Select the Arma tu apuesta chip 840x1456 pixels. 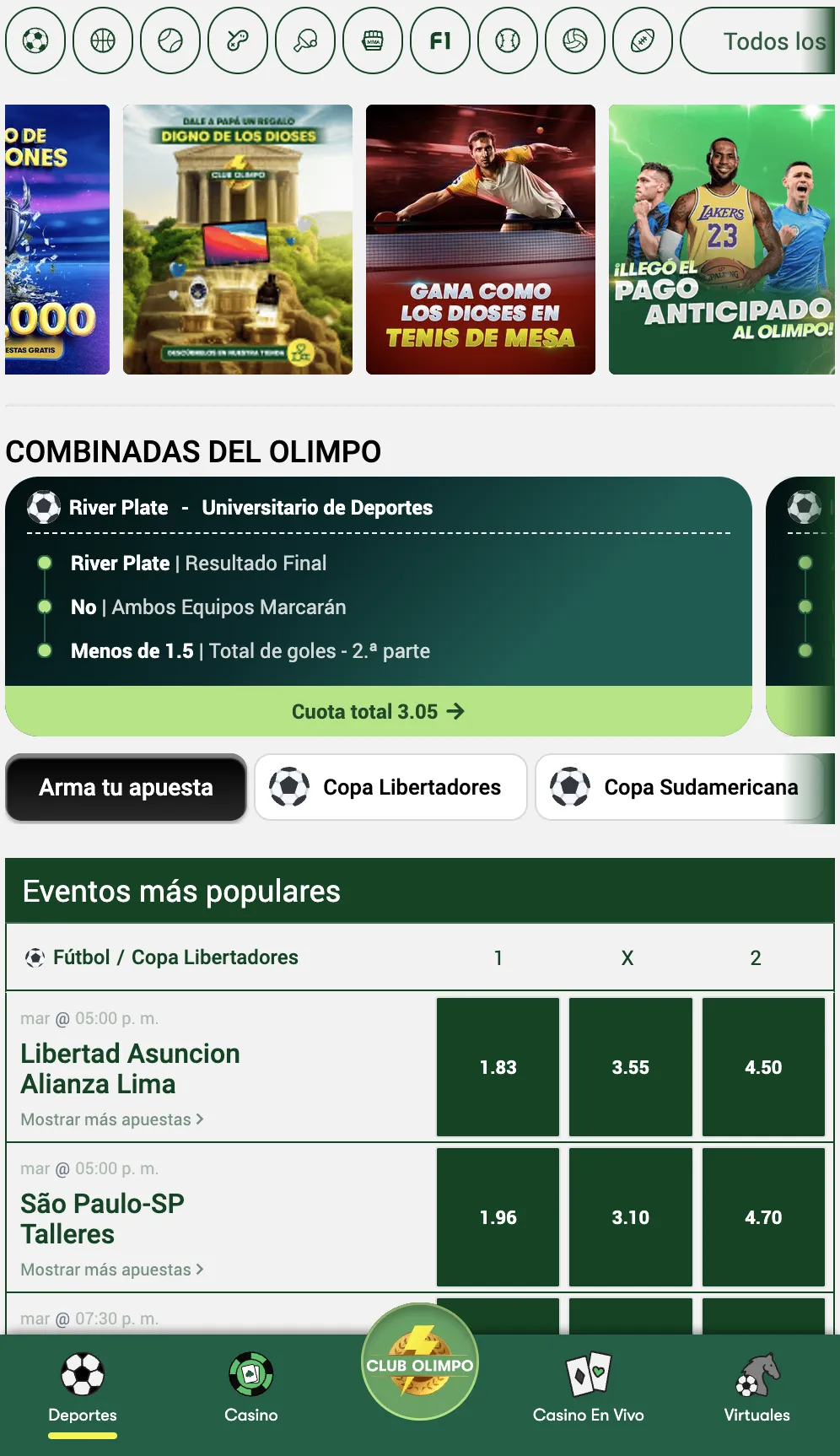point(127,787)
